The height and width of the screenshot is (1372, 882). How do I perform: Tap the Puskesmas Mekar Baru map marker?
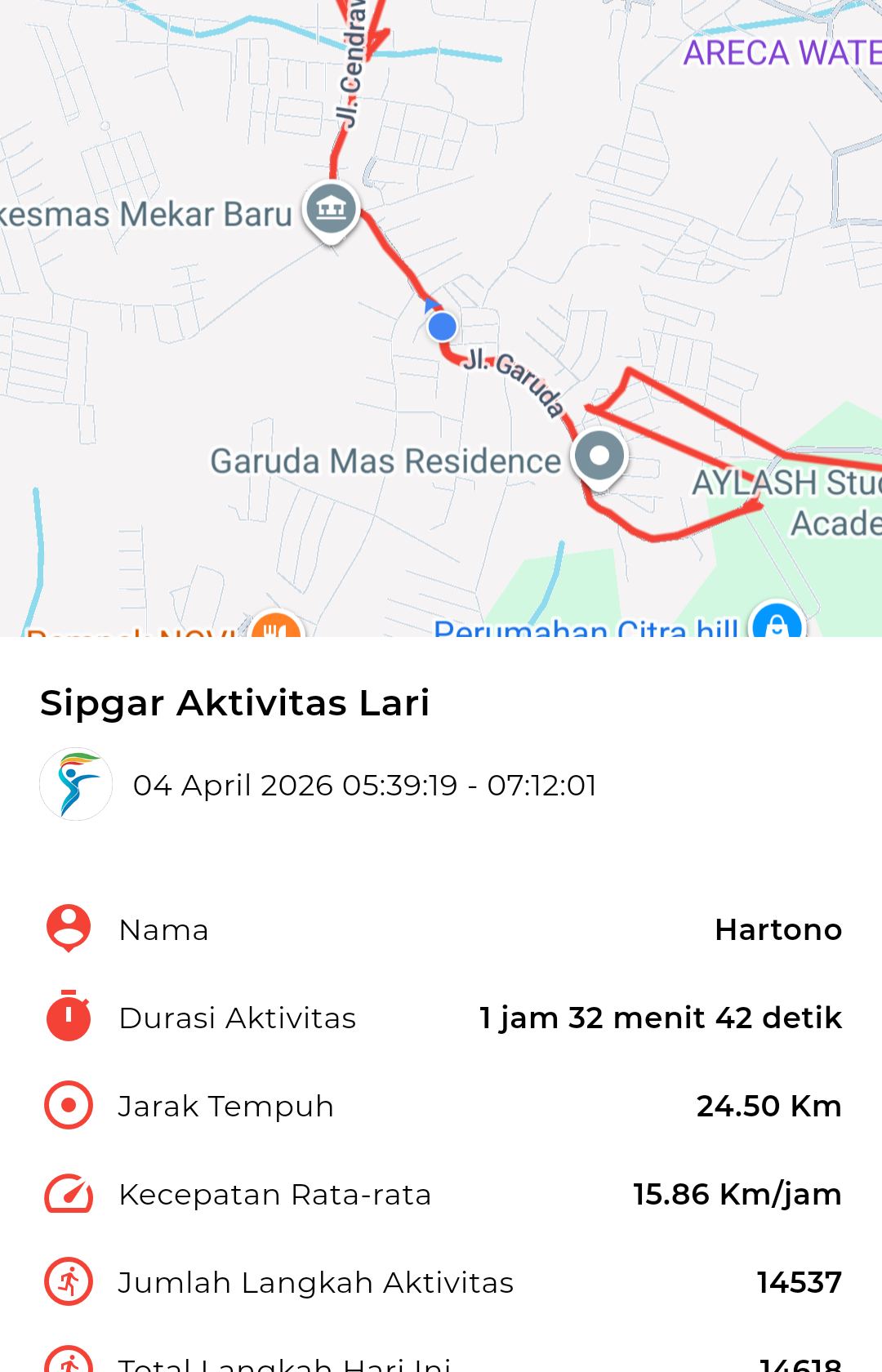coord(331,209)
